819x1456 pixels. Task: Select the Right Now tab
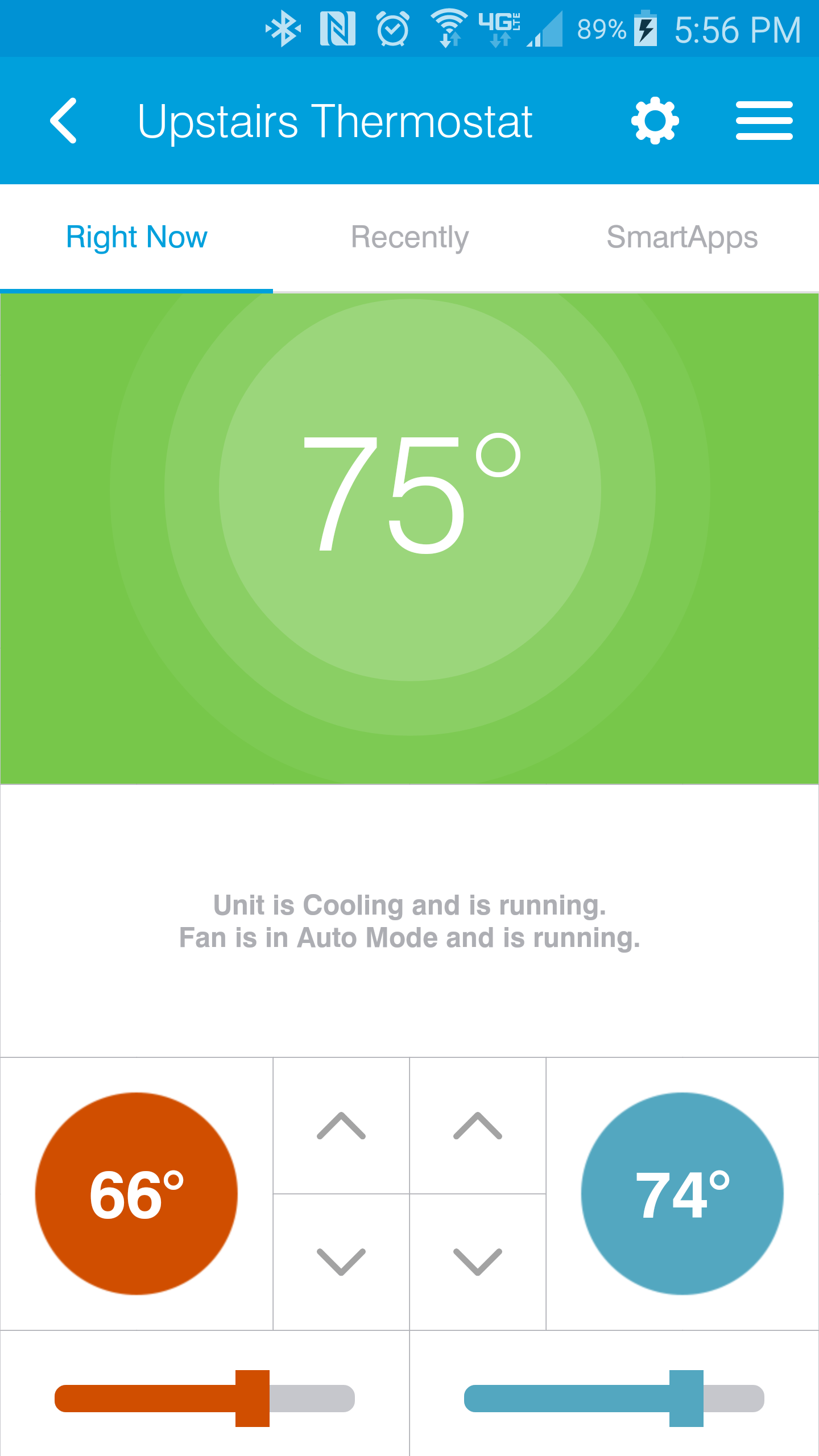coord(136,237)
